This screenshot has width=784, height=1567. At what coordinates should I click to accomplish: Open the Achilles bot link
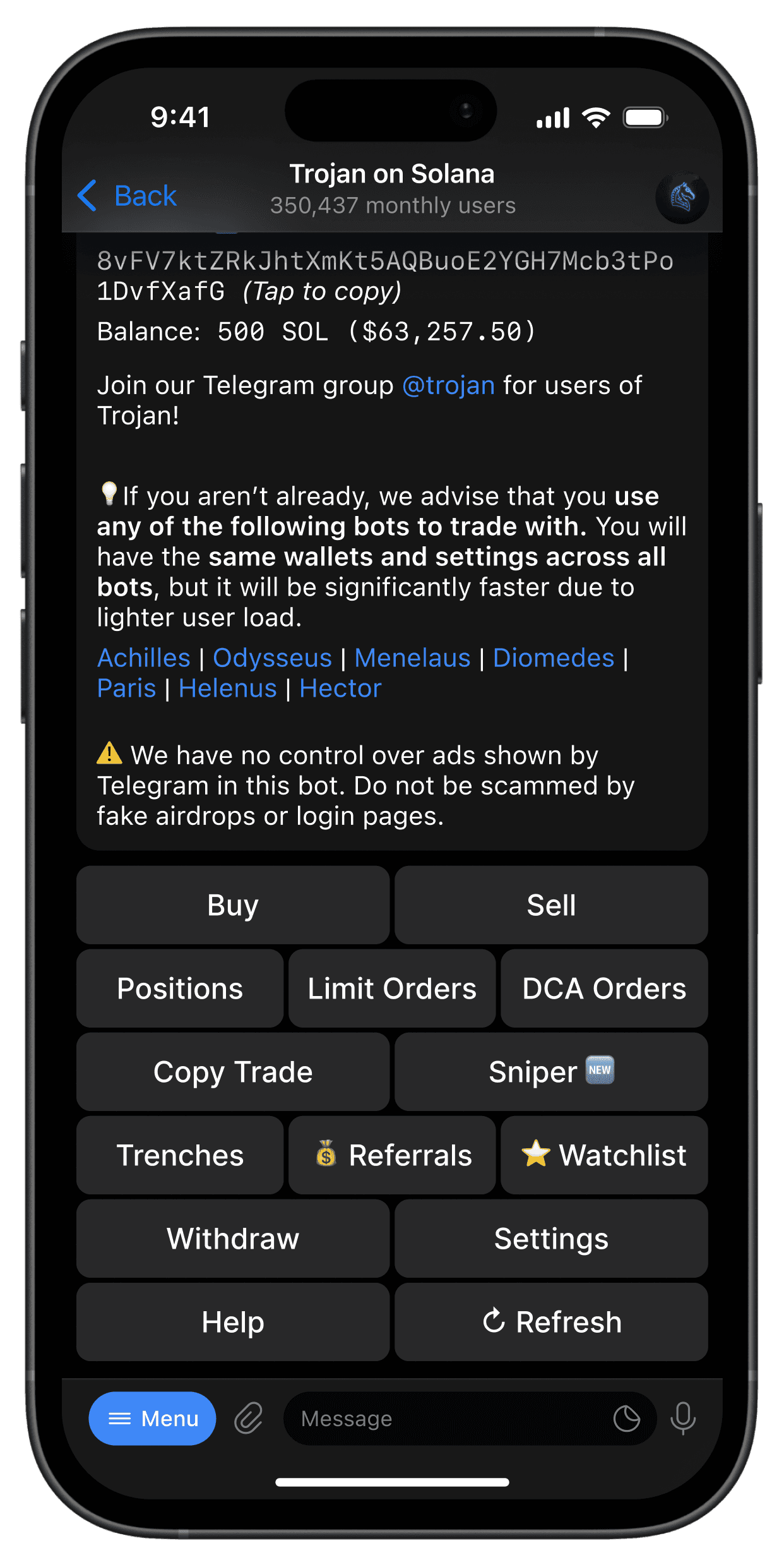click(143, 657)
